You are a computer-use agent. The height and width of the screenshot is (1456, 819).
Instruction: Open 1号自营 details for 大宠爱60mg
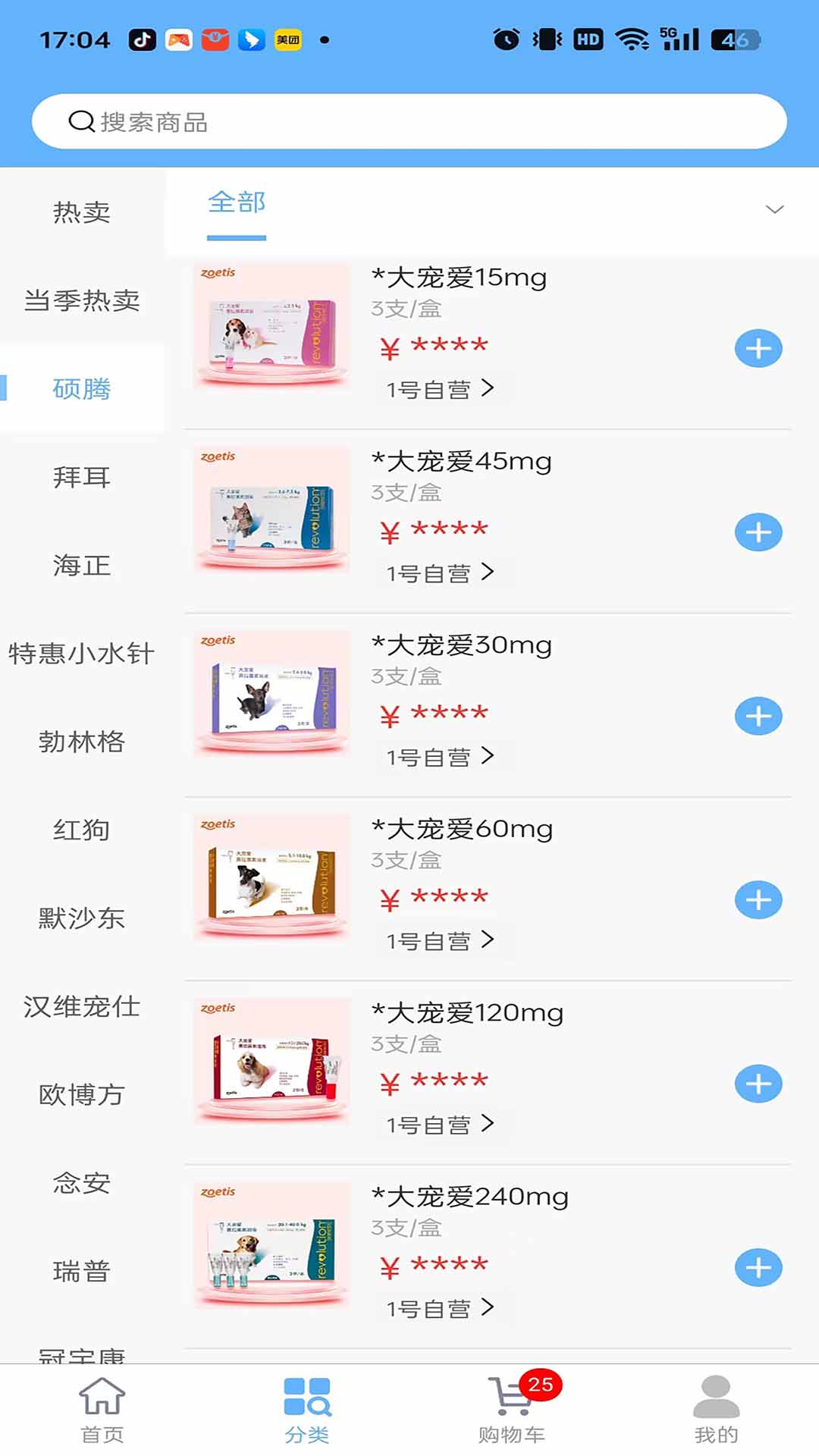coord(440,940)
